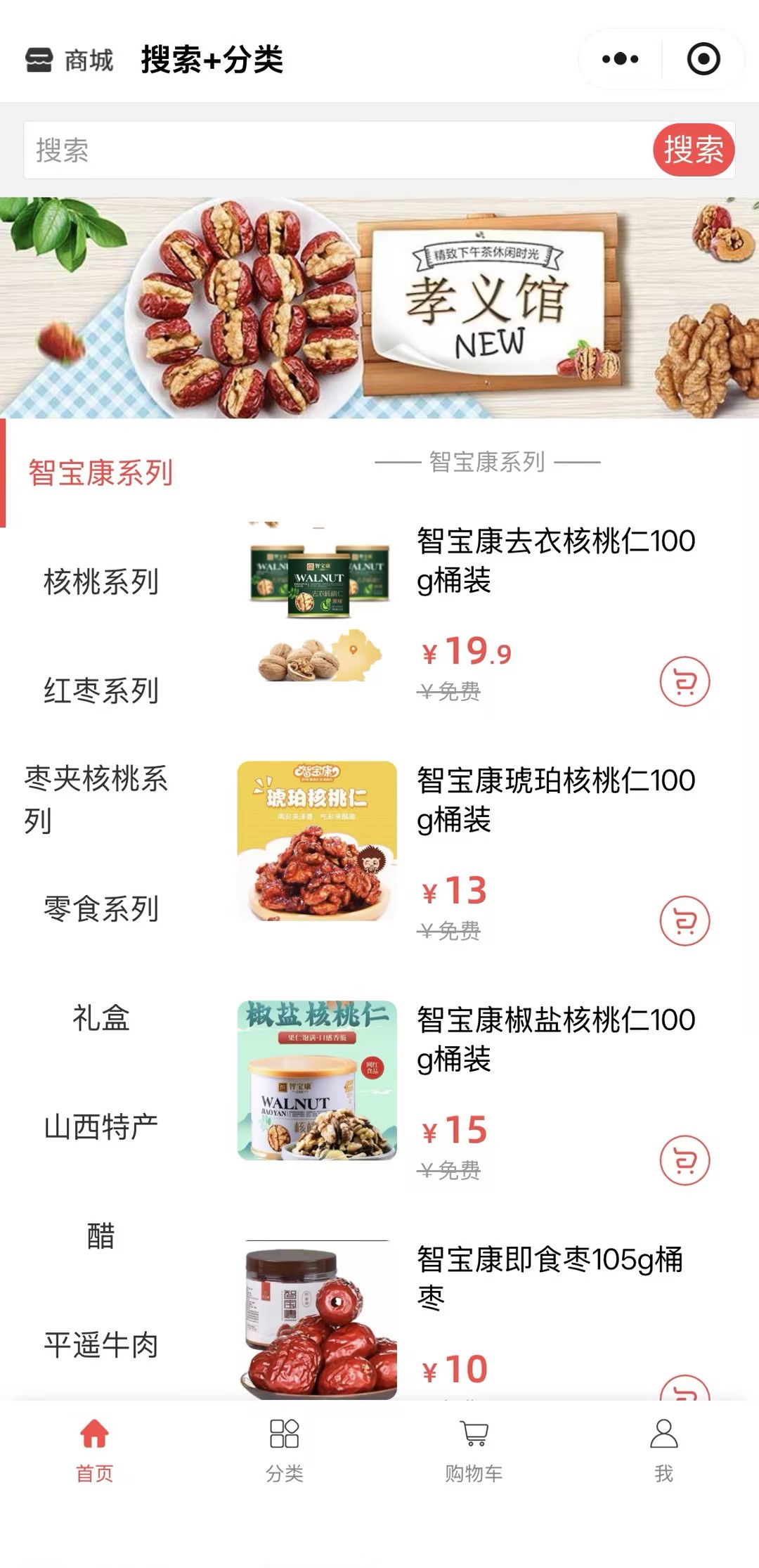This screenshot has width=759, height=1568.
Task: Select the 礼盒 category
Action: point(101,1017)
